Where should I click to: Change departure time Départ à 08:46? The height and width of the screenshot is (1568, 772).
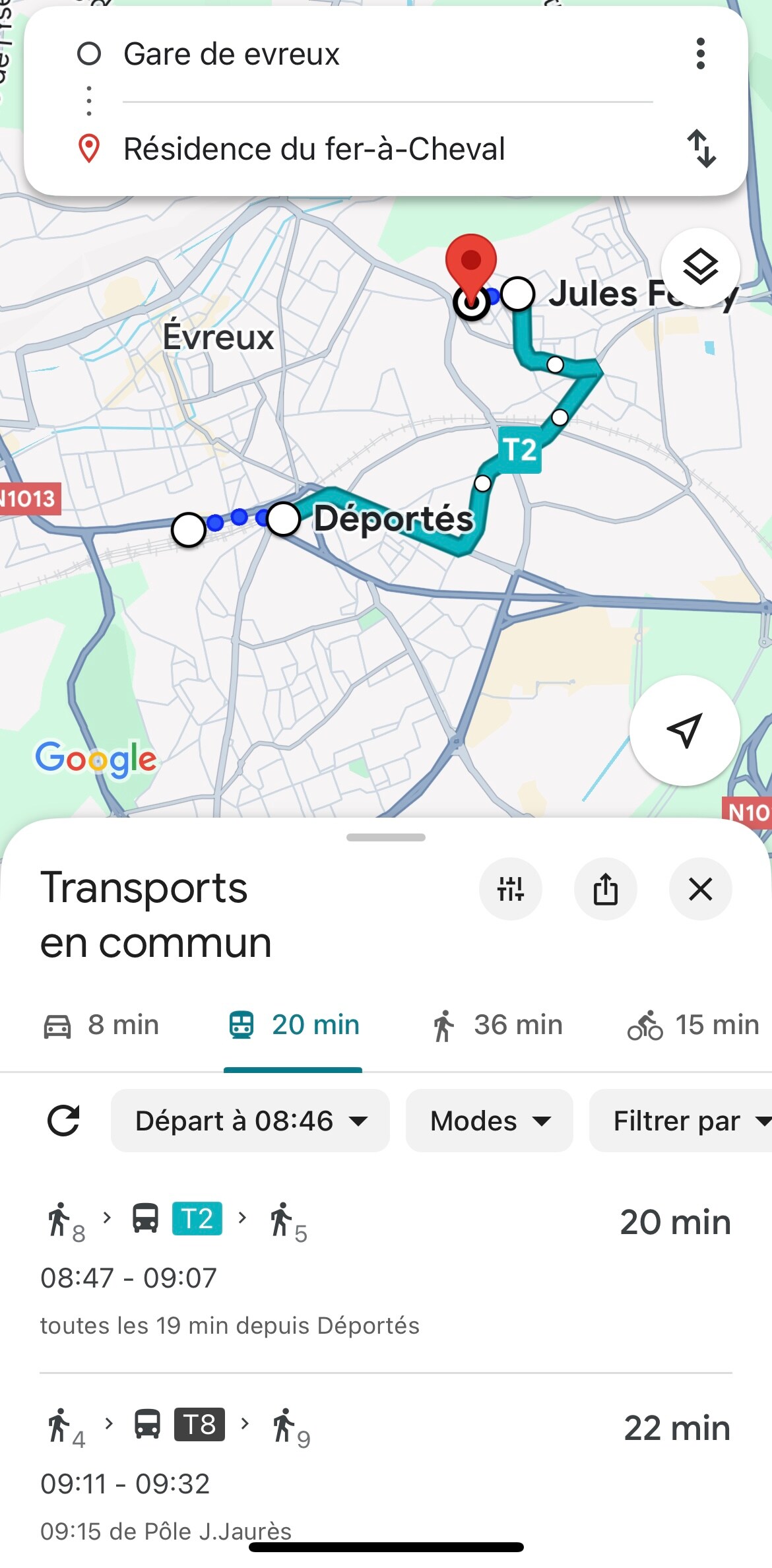pyautogui.click(x=250, y=1121)
